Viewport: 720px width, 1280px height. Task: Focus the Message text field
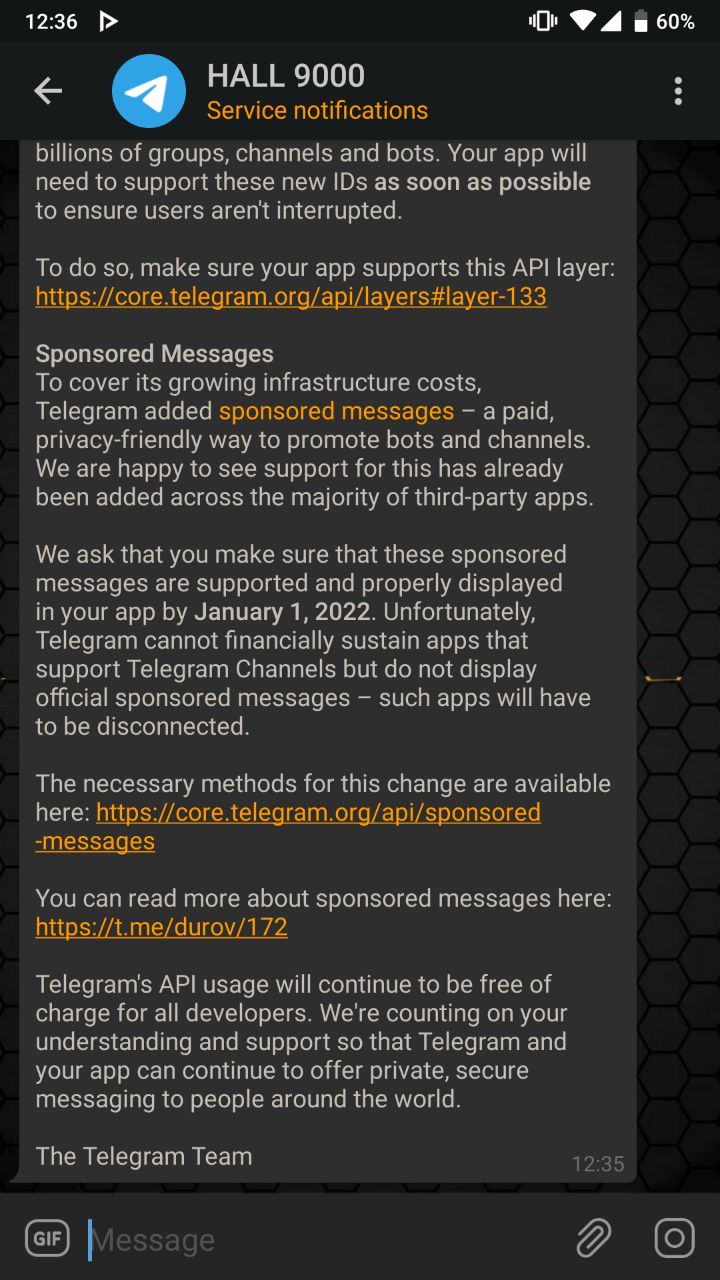[320, 1240]
